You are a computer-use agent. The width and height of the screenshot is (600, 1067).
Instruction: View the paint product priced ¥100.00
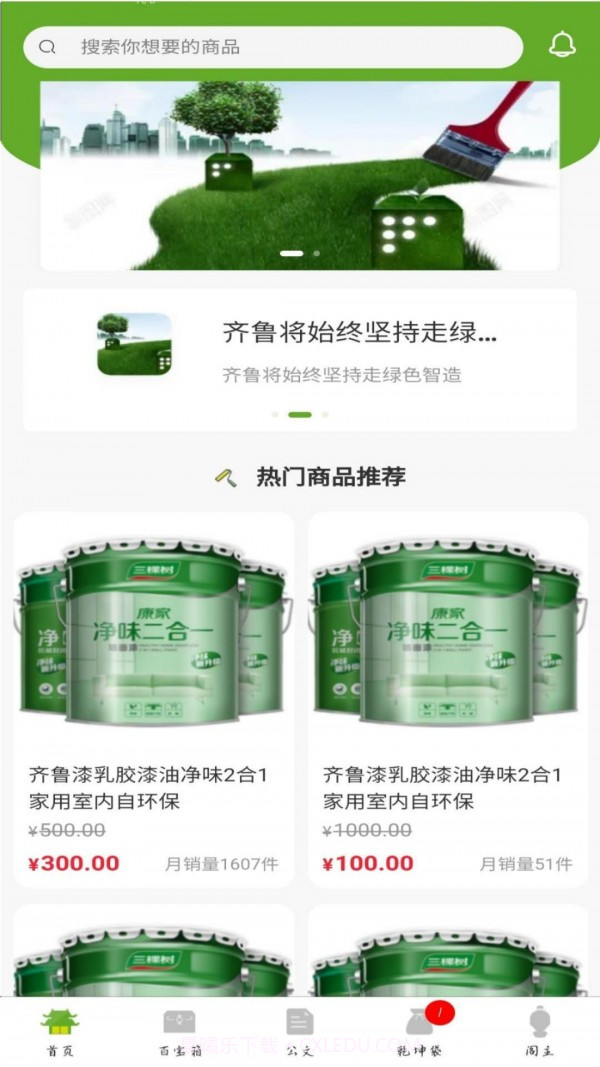(447, 699)
